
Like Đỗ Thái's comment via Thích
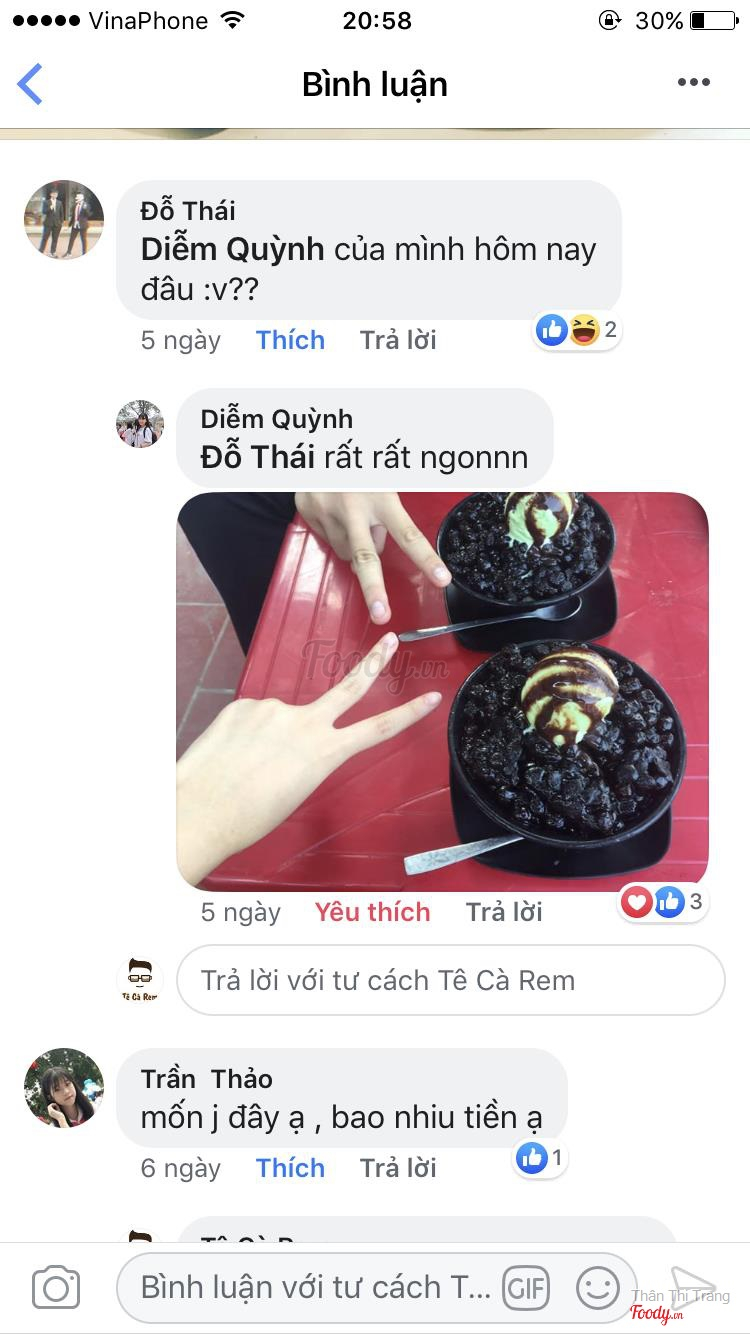290,340
